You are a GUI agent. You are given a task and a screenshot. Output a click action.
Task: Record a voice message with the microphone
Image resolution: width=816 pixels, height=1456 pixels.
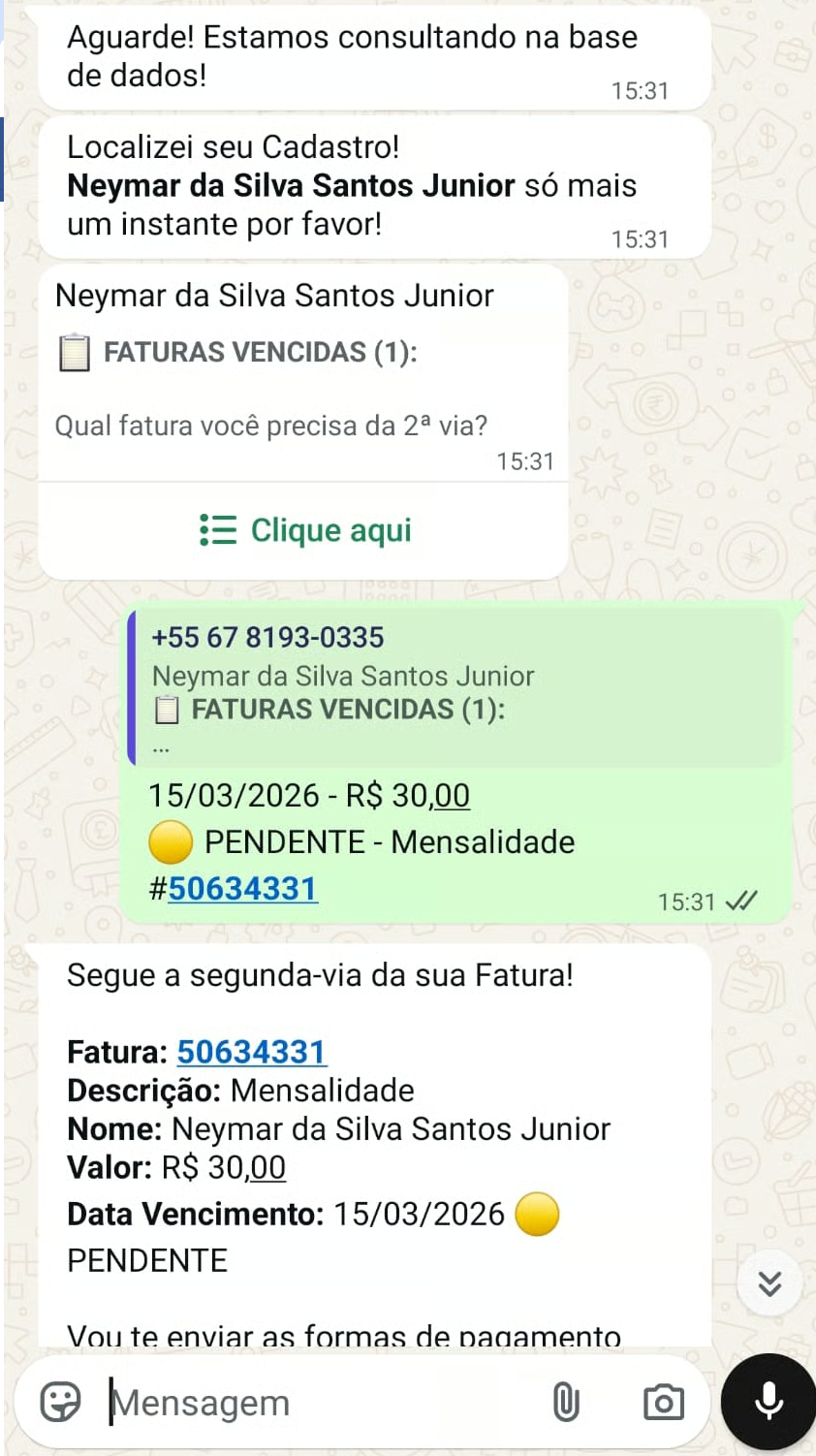click(x=769, y=1402)
